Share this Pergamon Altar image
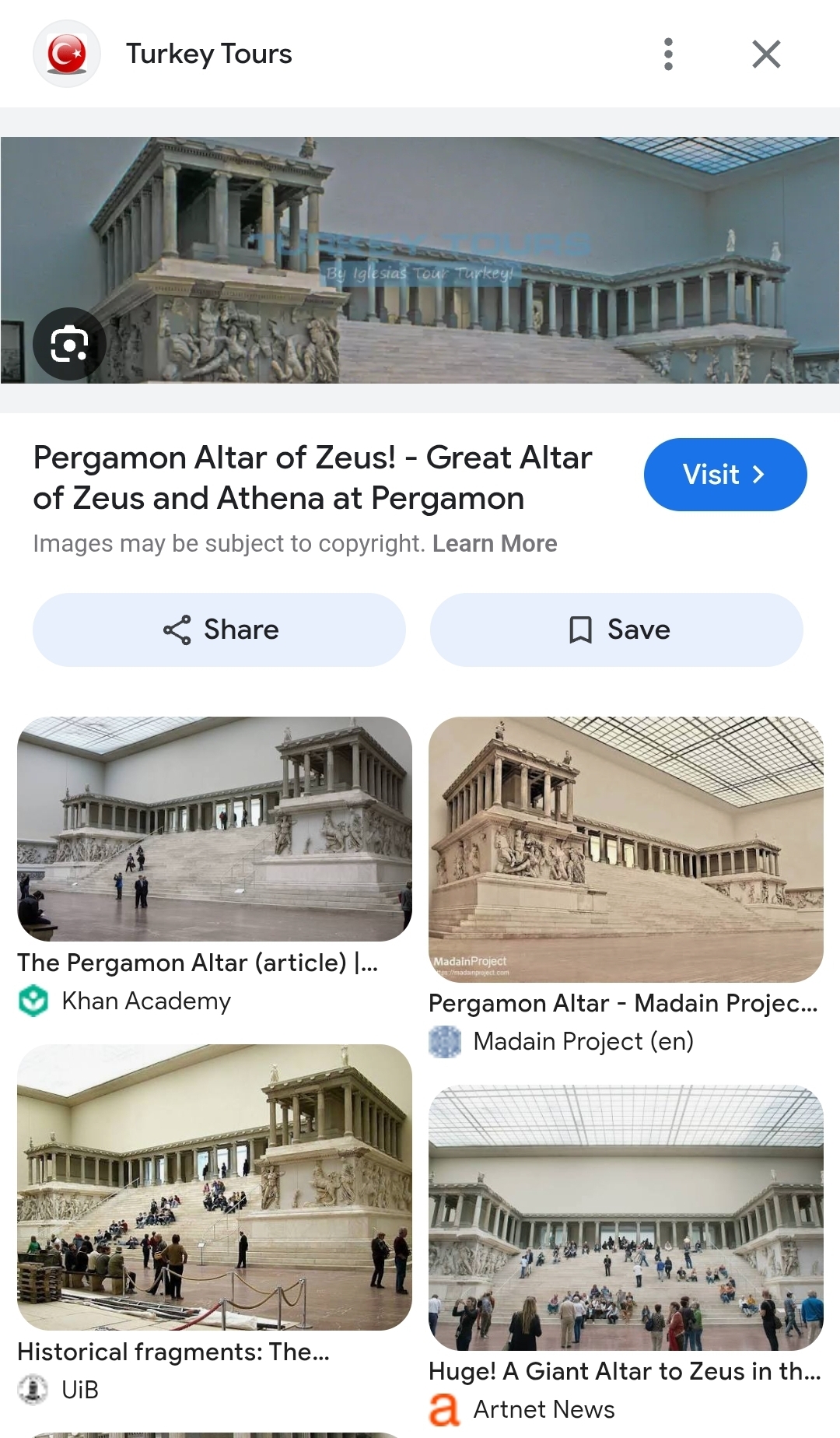The image size is (840, 1438). 219,630
